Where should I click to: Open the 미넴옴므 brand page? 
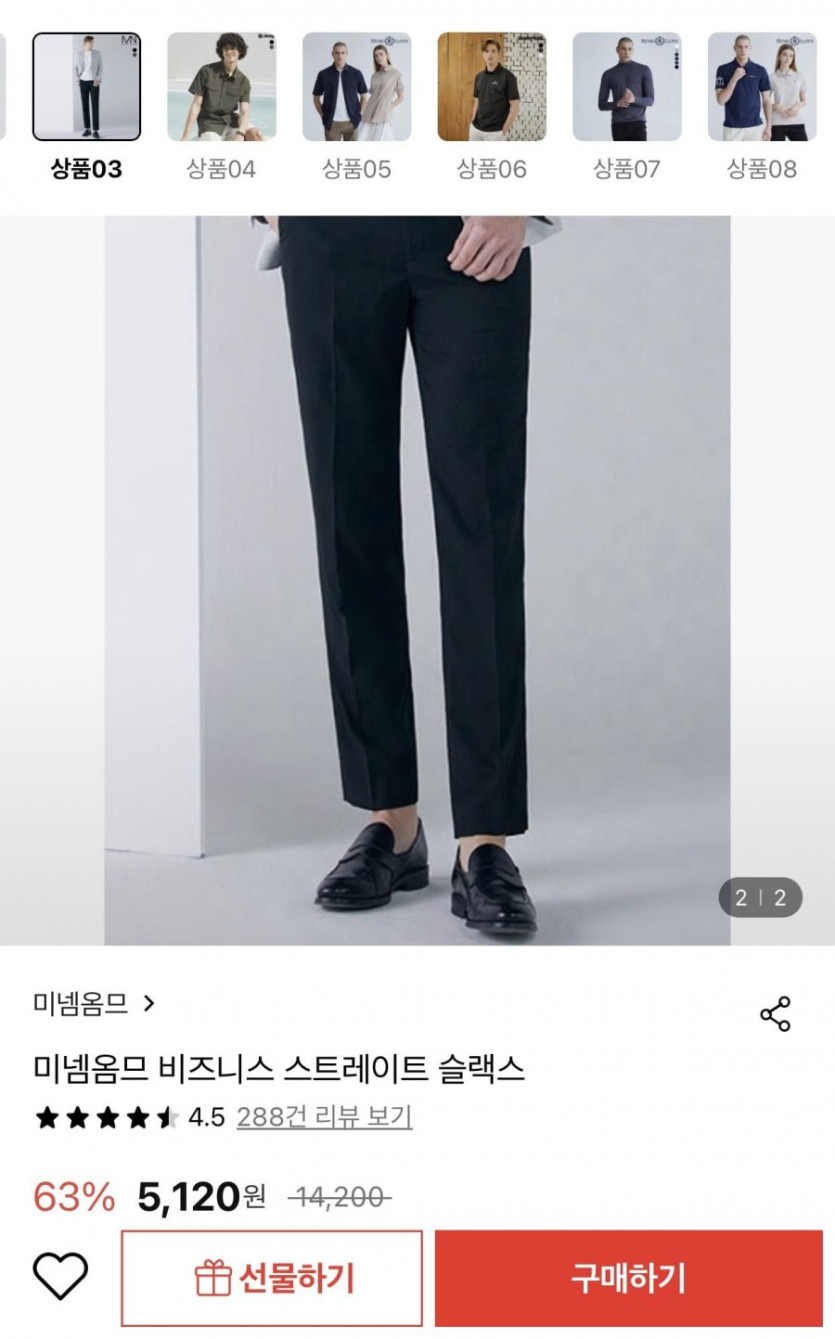pyautogui.click(x=94, y=1003)
